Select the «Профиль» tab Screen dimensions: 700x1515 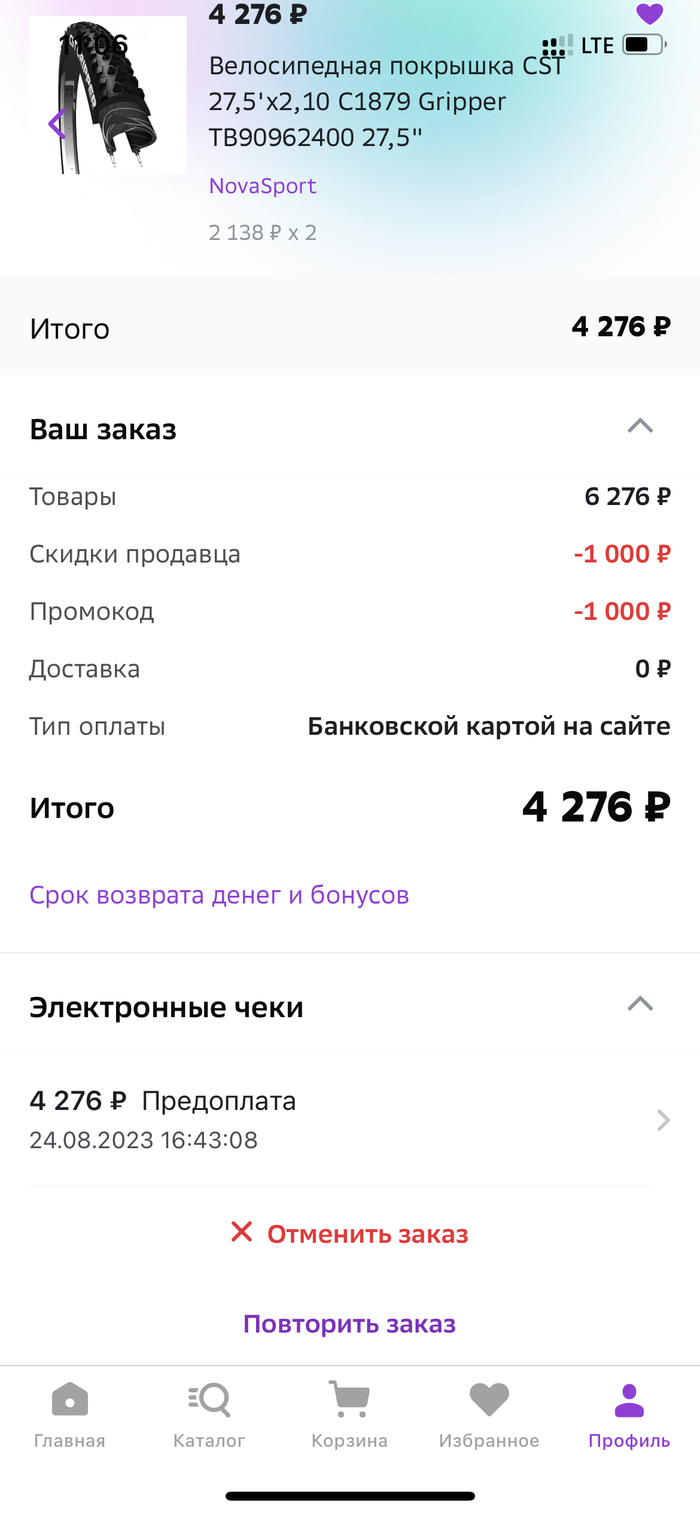629,1415
